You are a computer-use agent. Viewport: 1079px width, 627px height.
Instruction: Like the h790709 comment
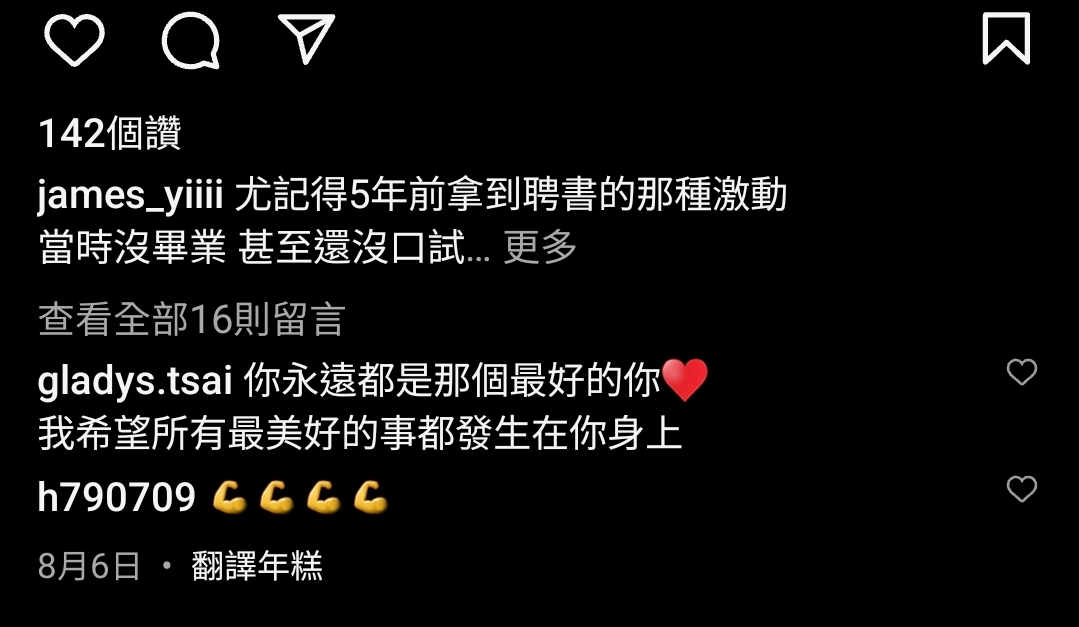[1021, 489]
